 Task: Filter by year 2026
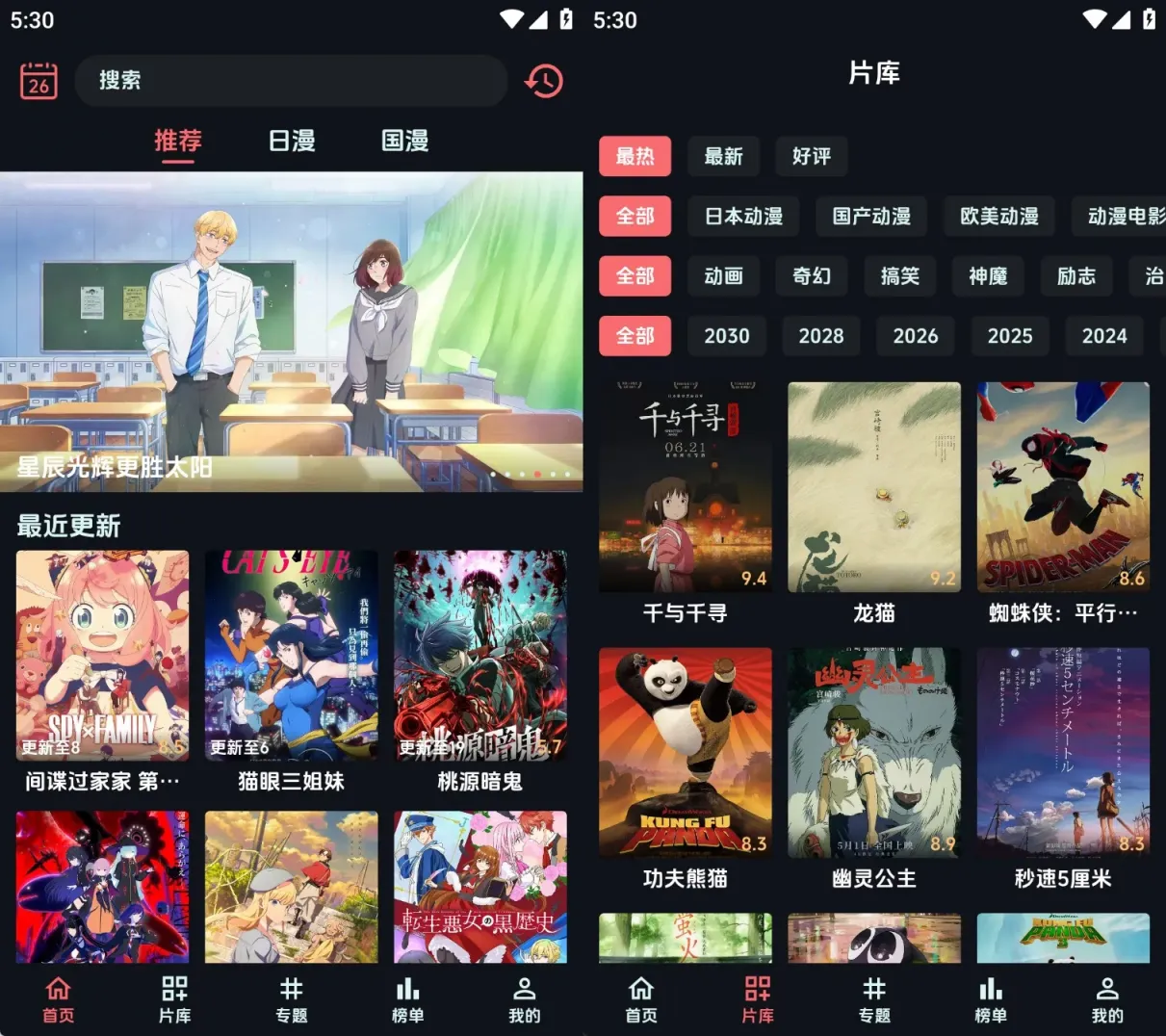pyautogui.click(x=915, y=336)
